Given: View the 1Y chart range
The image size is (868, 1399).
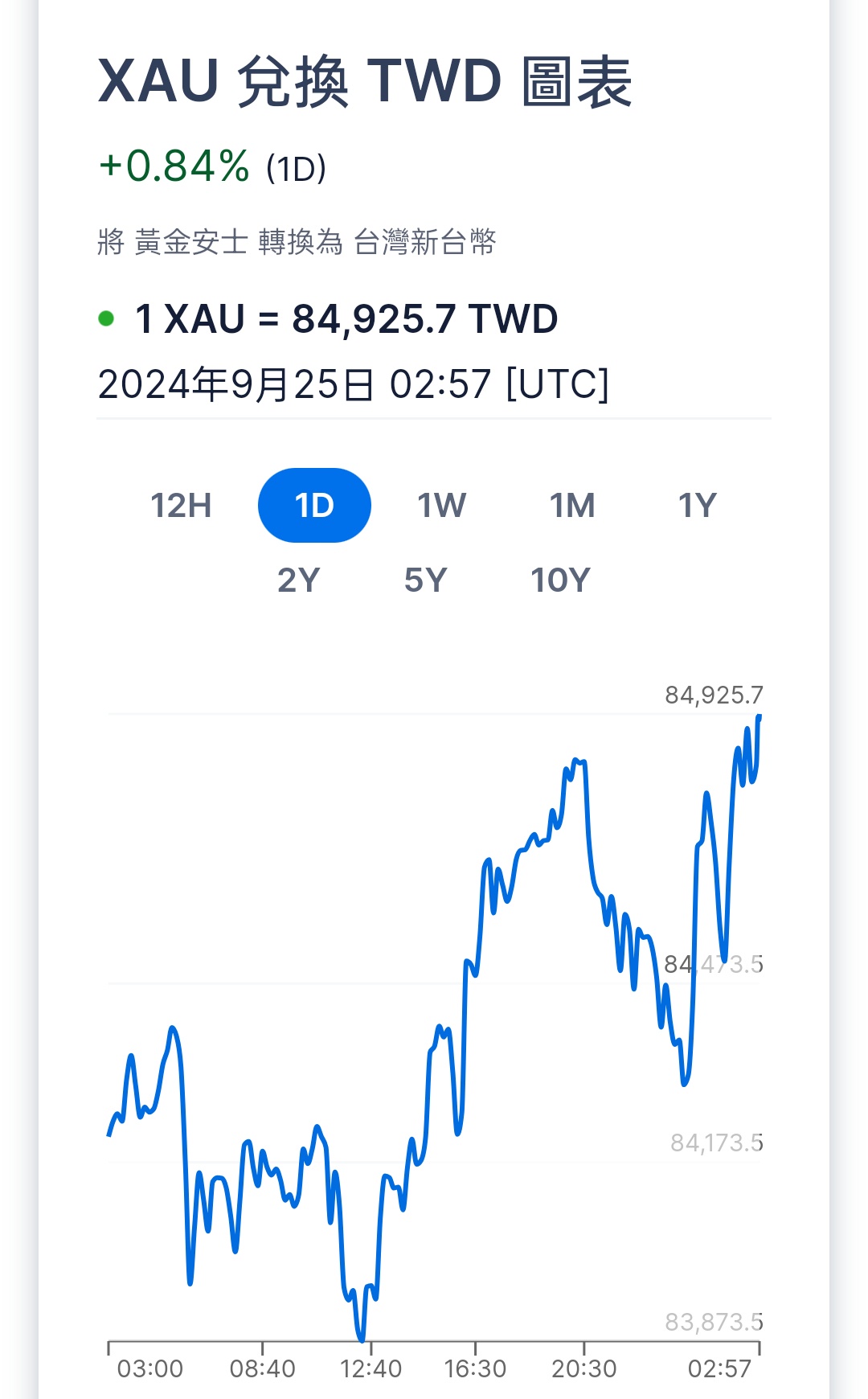Looking at the screenshot, I should click(697, 506).
